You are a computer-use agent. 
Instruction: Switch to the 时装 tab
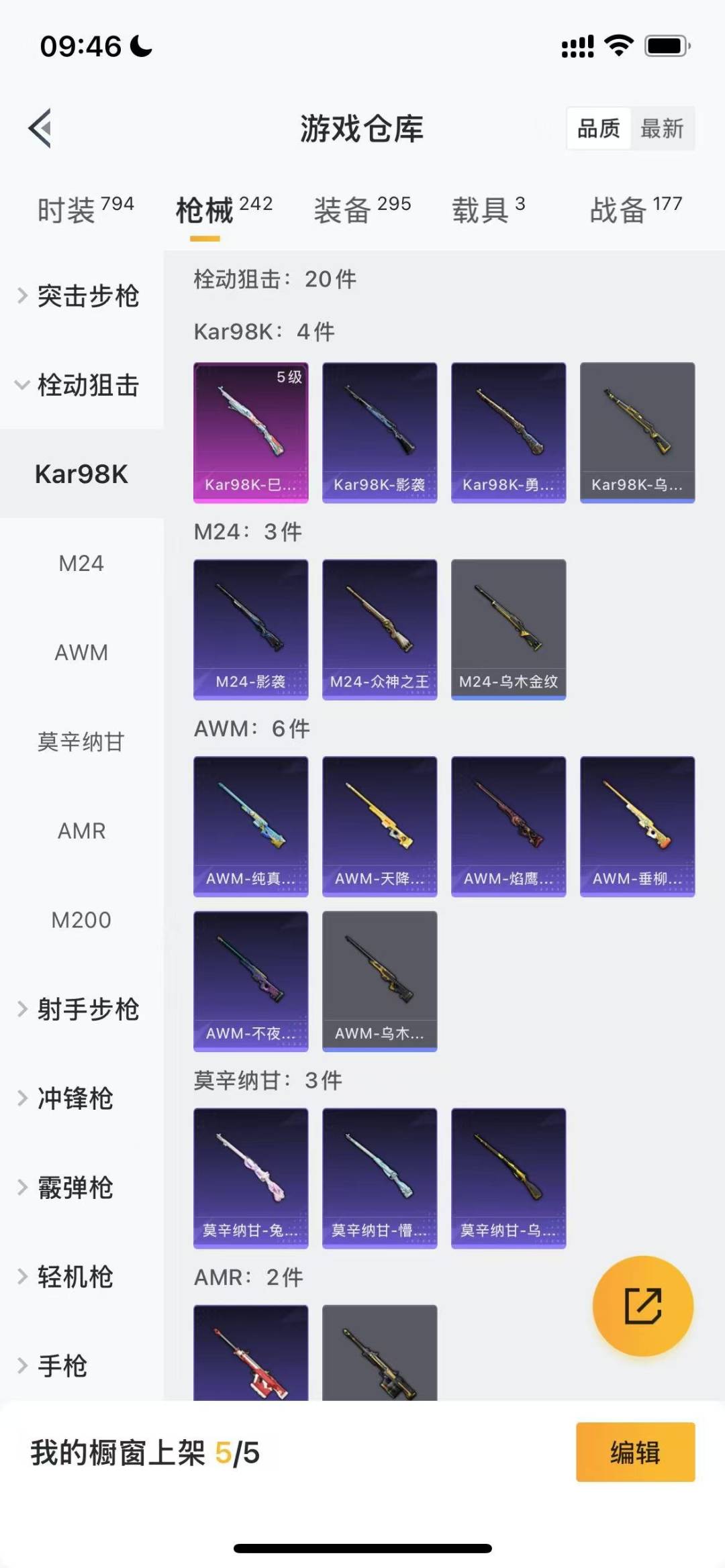coord(86,209)
